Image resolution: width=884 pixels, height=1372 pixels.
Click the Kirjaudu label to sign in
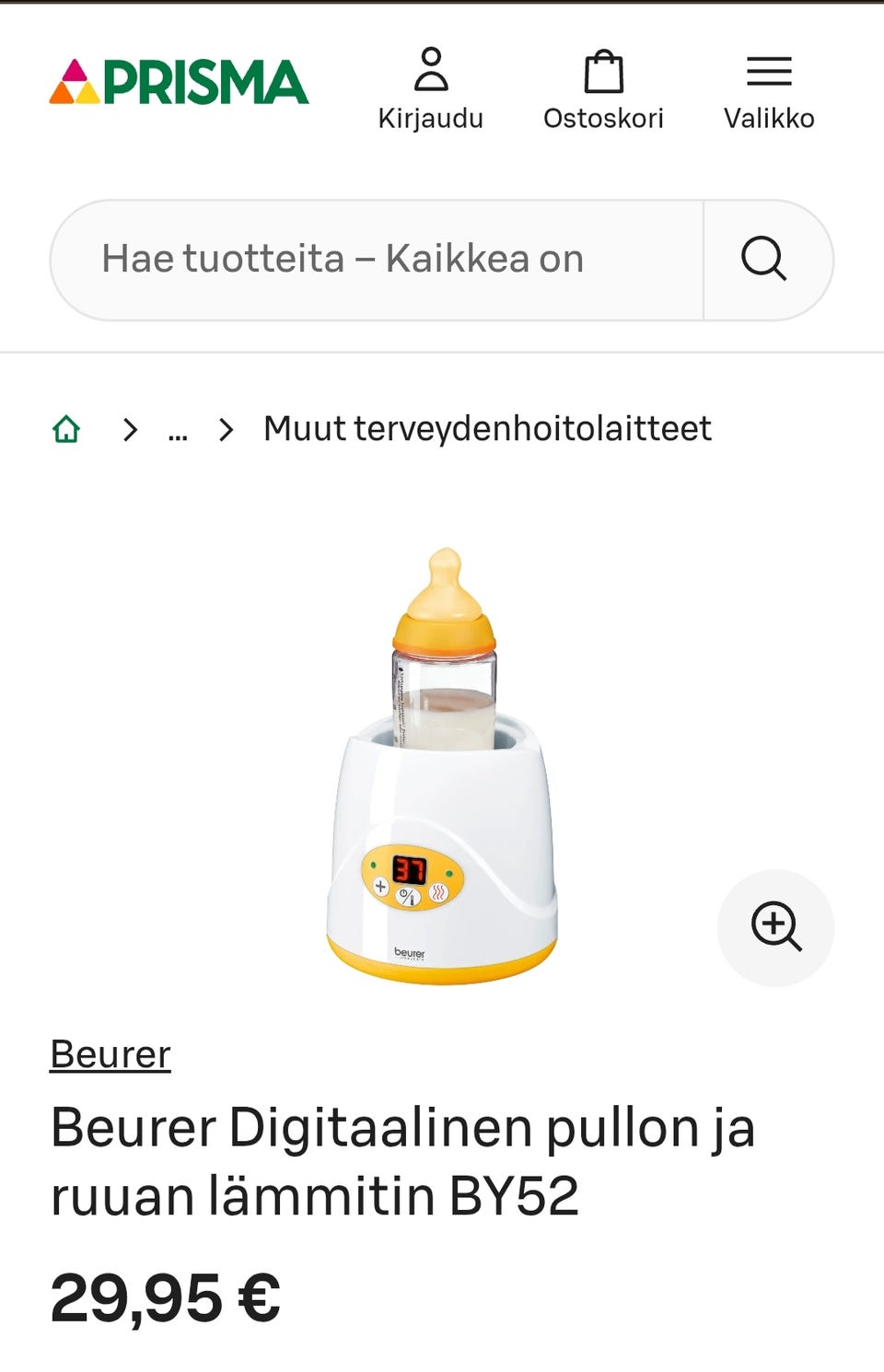point(431,118)
